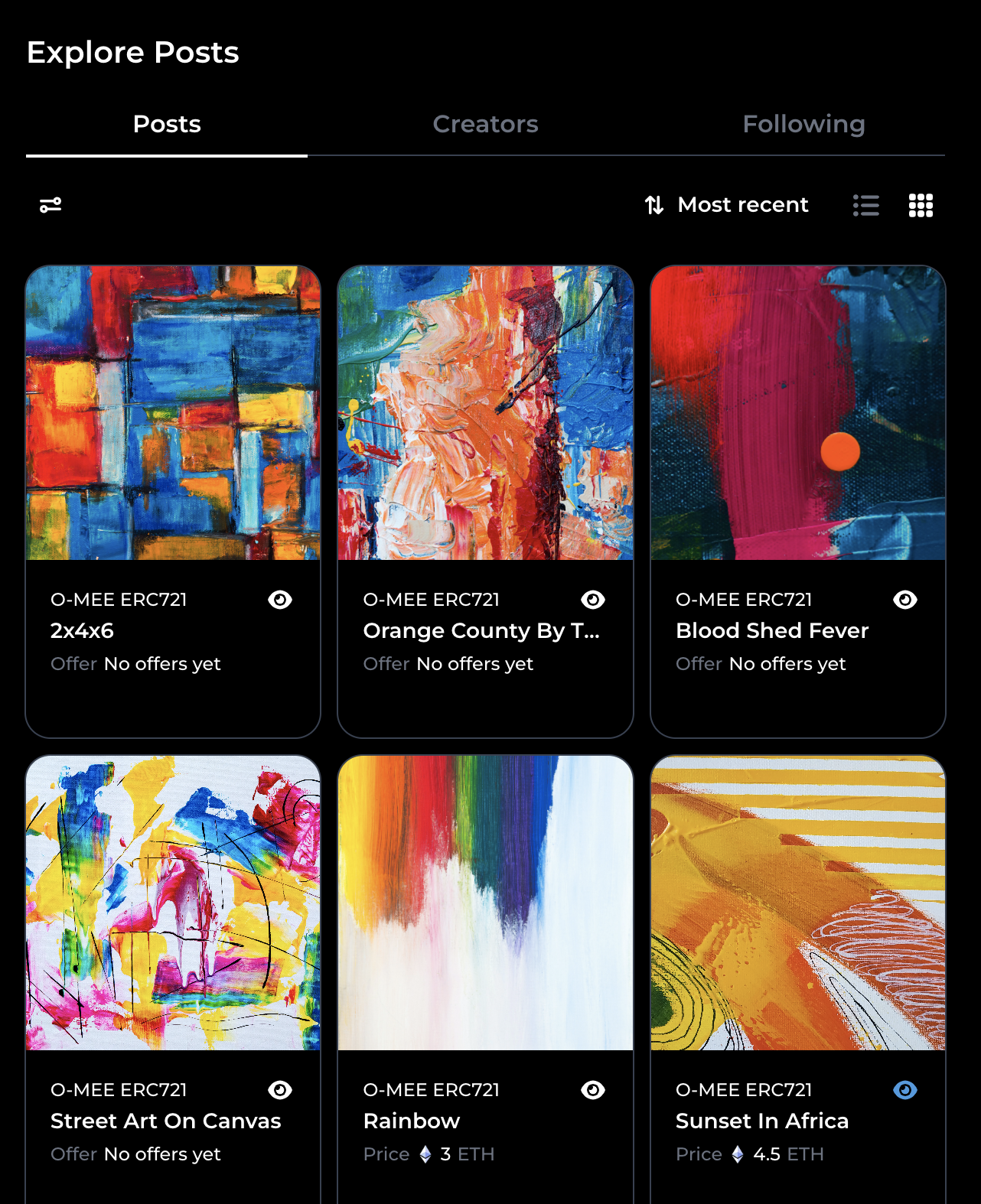Tap the eye icon on Rainbow

[x=593, y=1090]
